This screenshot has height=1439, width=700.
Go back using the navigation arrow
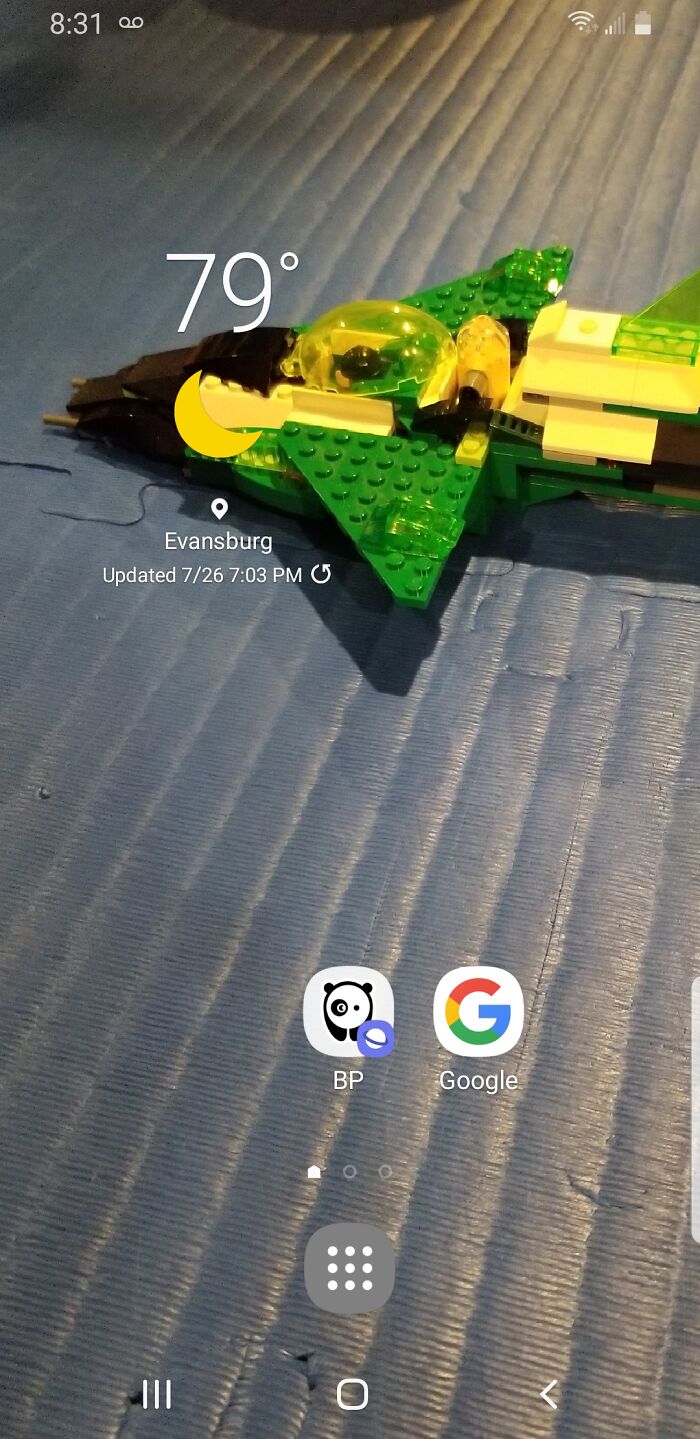(x=548, y=1394)
